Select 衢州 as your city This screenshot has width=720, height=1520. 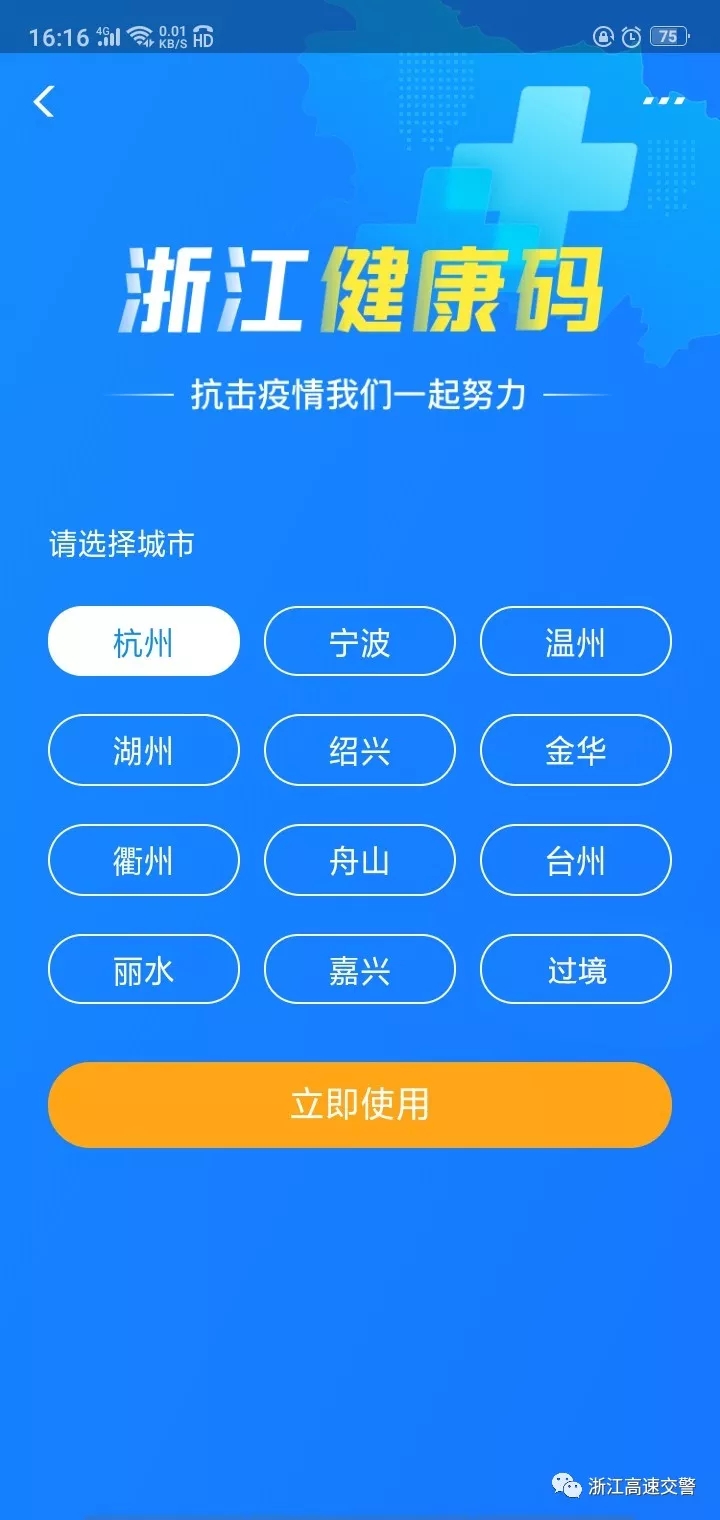[144, 860]
